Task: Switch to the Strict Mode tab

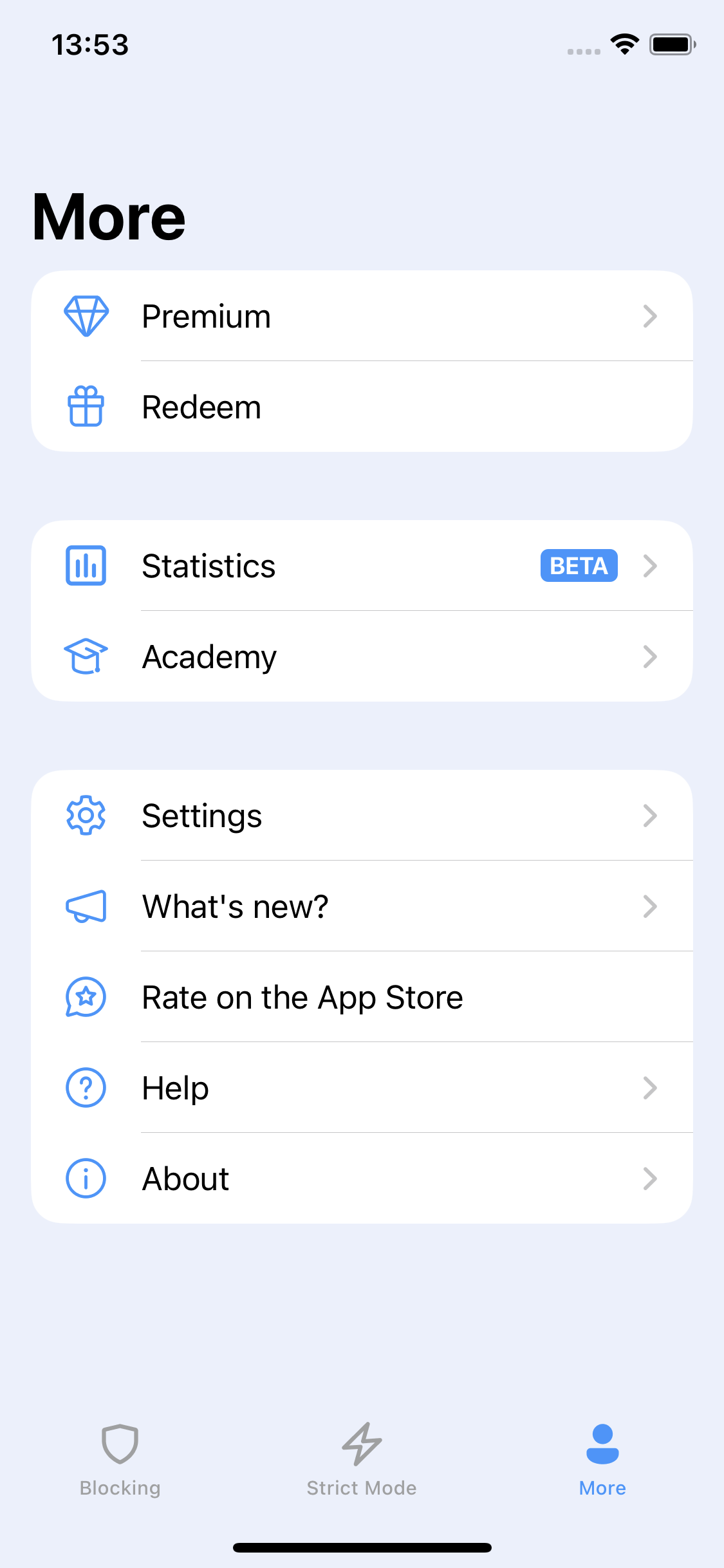Action: [x=362, y=1460]
